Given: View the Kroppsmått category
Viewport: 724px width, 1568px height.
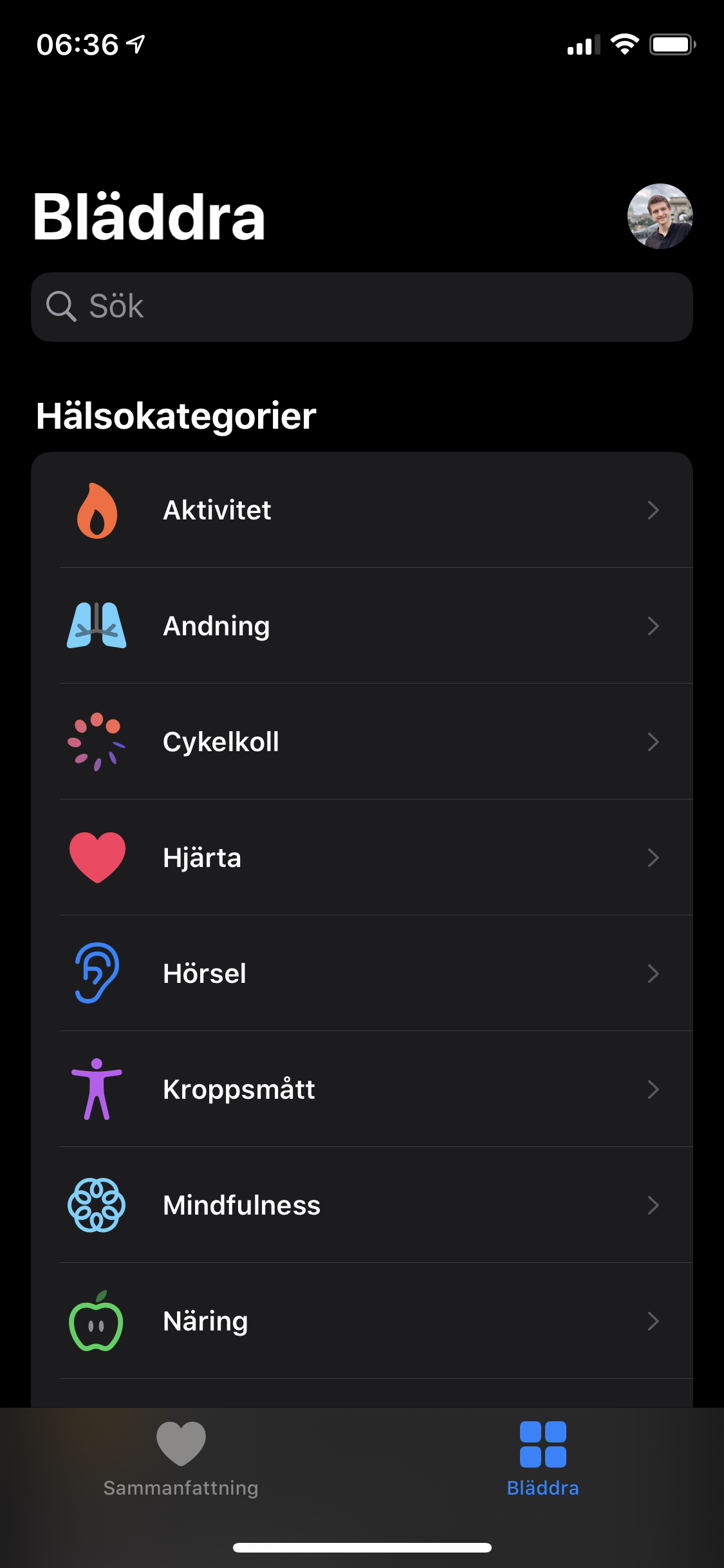Looking at the screenshot, I should (x=362, y=1089).
